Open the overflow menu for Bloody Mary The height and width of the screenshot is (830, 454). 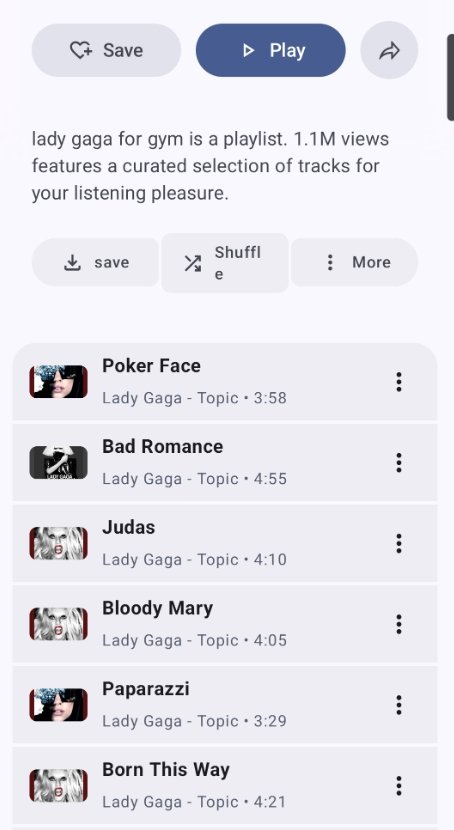coord(398,625)
